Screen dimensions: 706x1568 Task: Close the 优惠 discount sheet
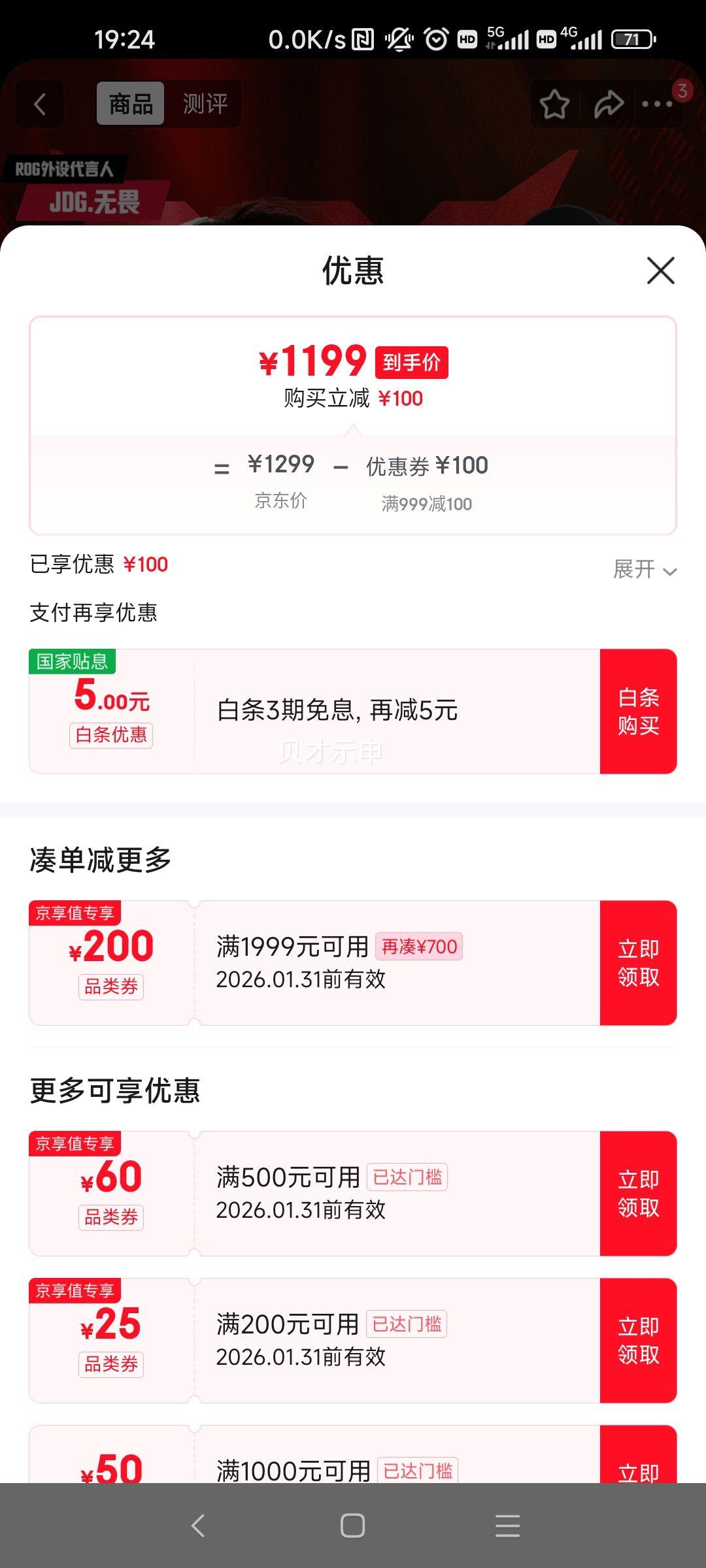pyautogui.click(x=660, y=270)
